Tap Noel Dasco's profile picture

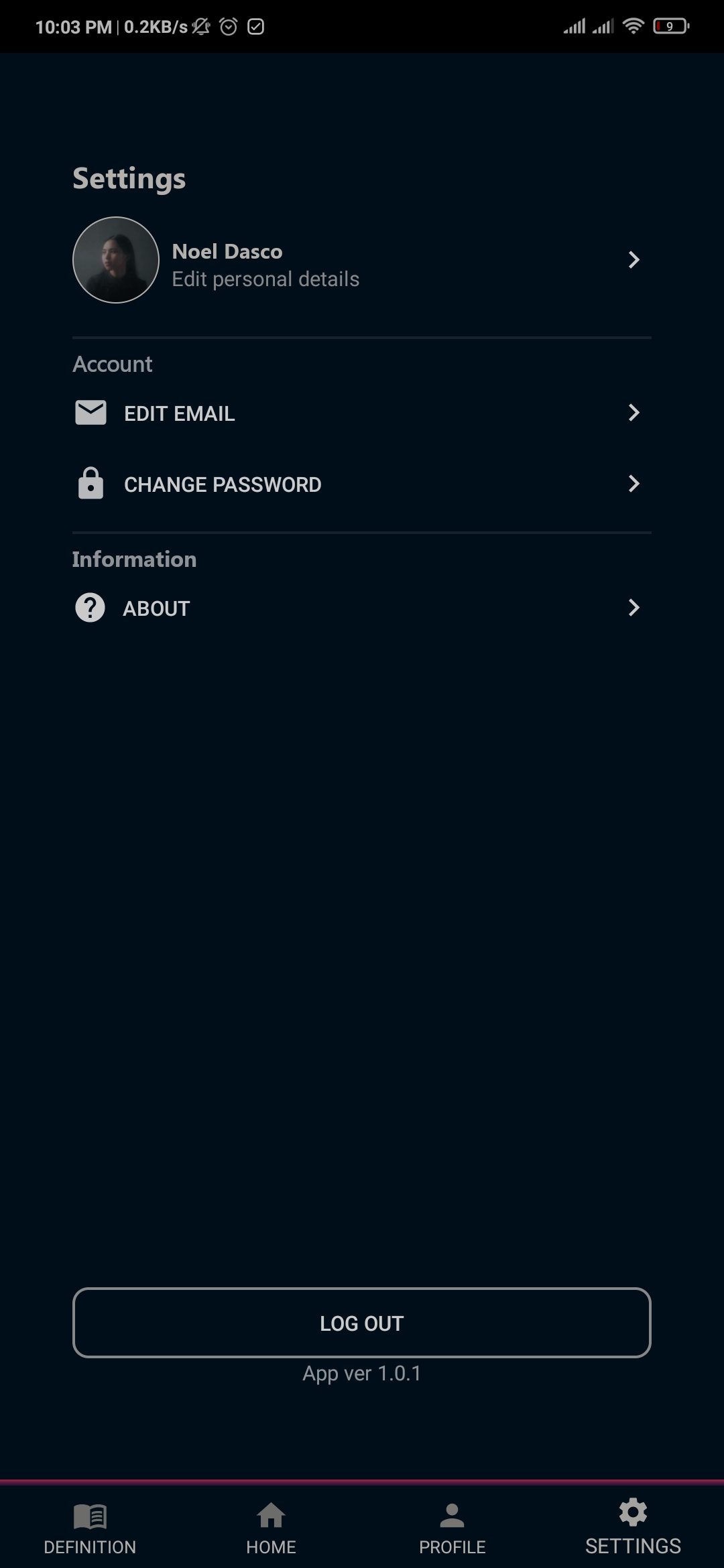(x=115, y=260)
